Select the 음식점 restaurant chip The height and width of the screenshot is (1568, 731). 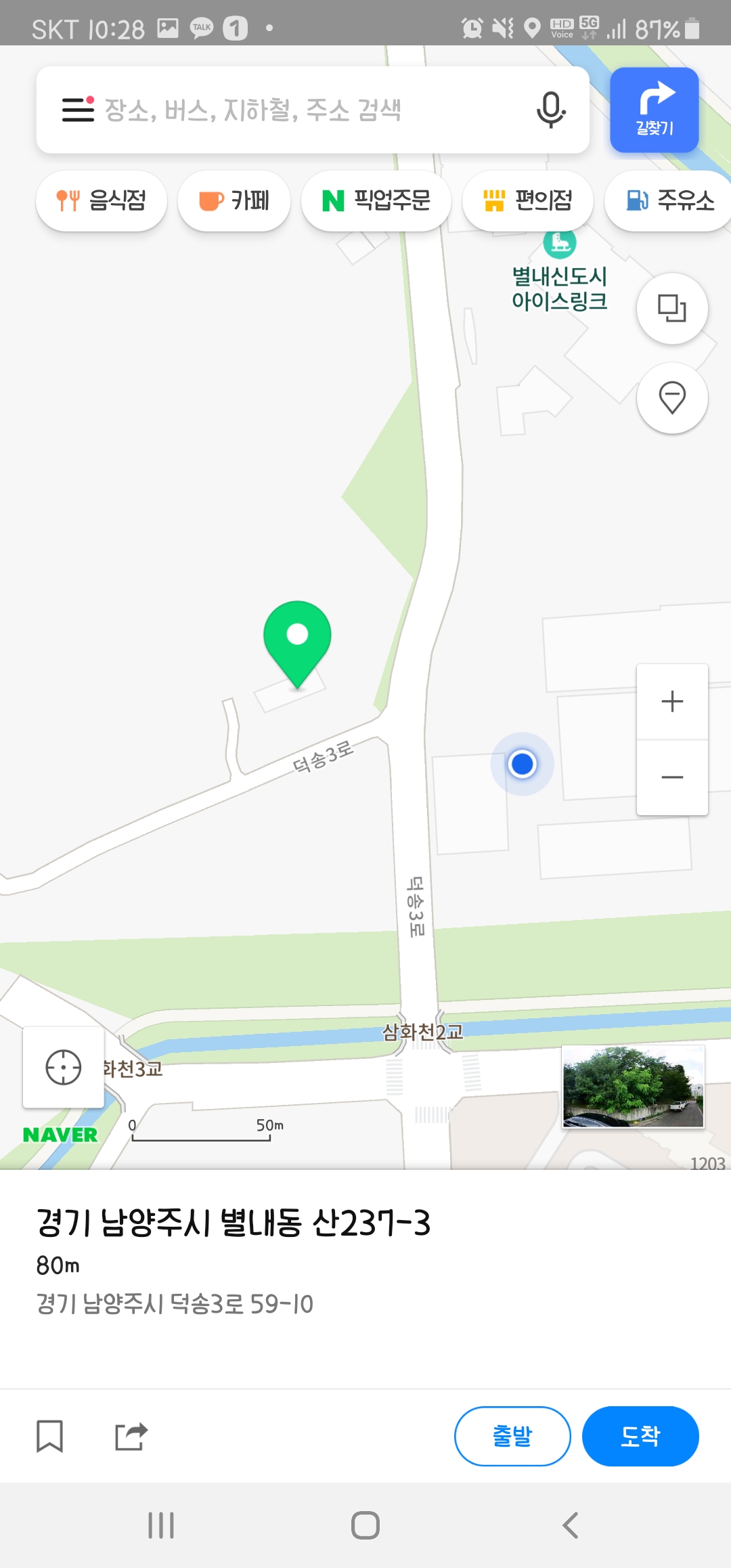click(x=102, y=200)
